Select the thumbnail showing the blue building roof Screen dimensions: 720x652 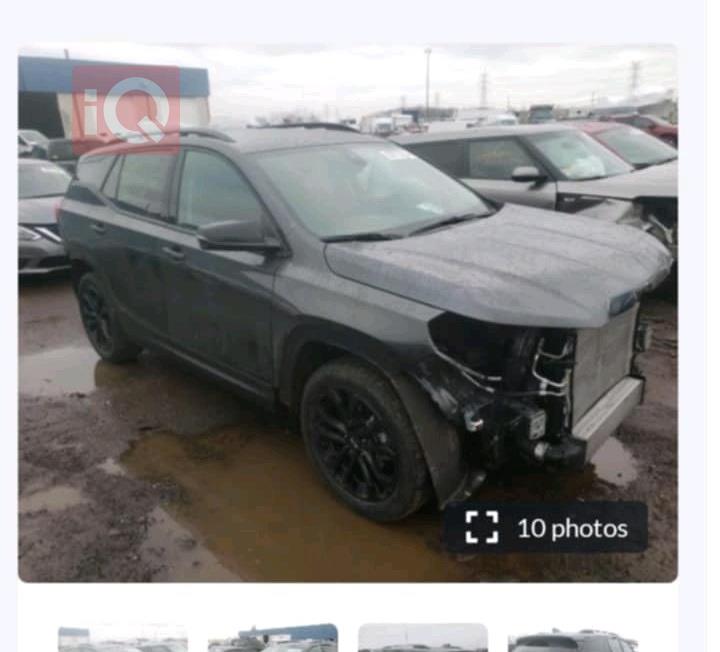click(x=272, y=638)
